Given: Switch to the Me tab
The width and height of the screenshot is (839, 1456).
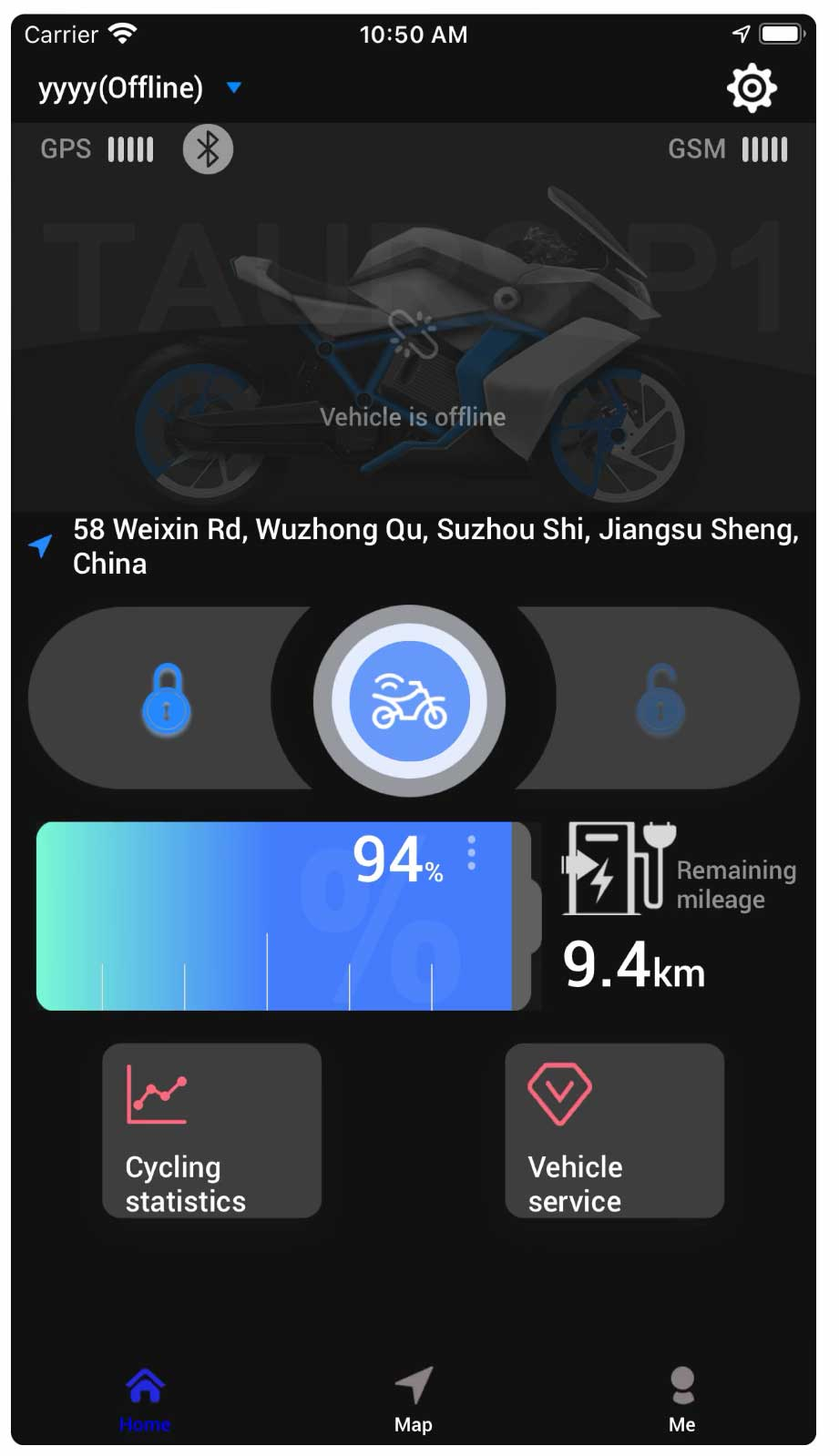Looking at the screenshot, I should point(681,1399).
